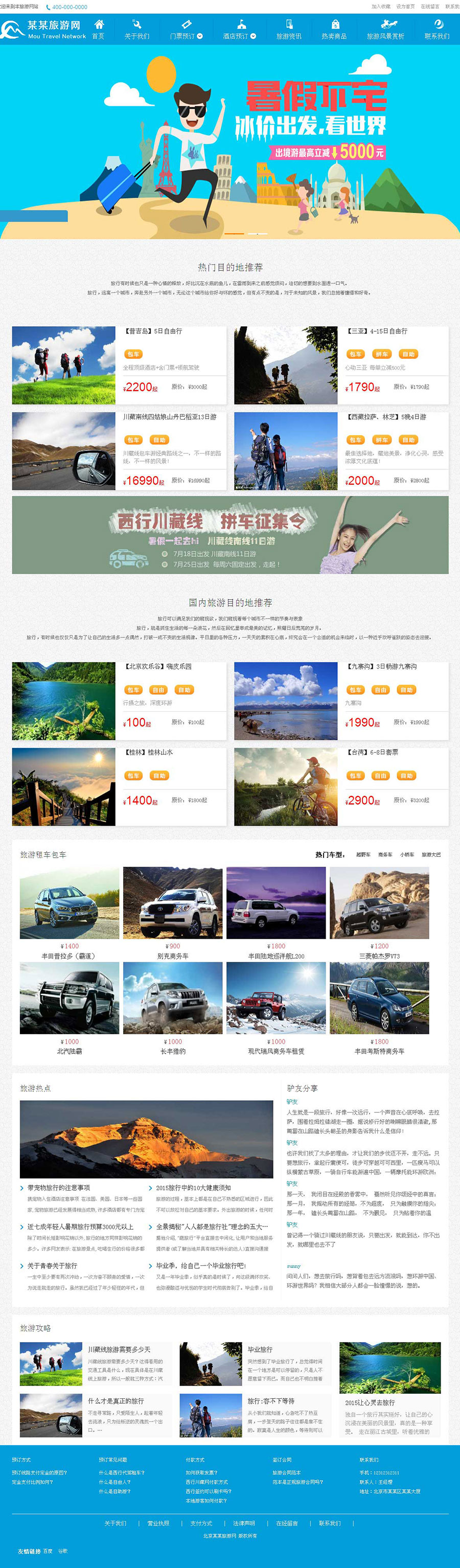Open the 旅游资讯 navigation tab
460x1568 pixels.
[288, 29]
